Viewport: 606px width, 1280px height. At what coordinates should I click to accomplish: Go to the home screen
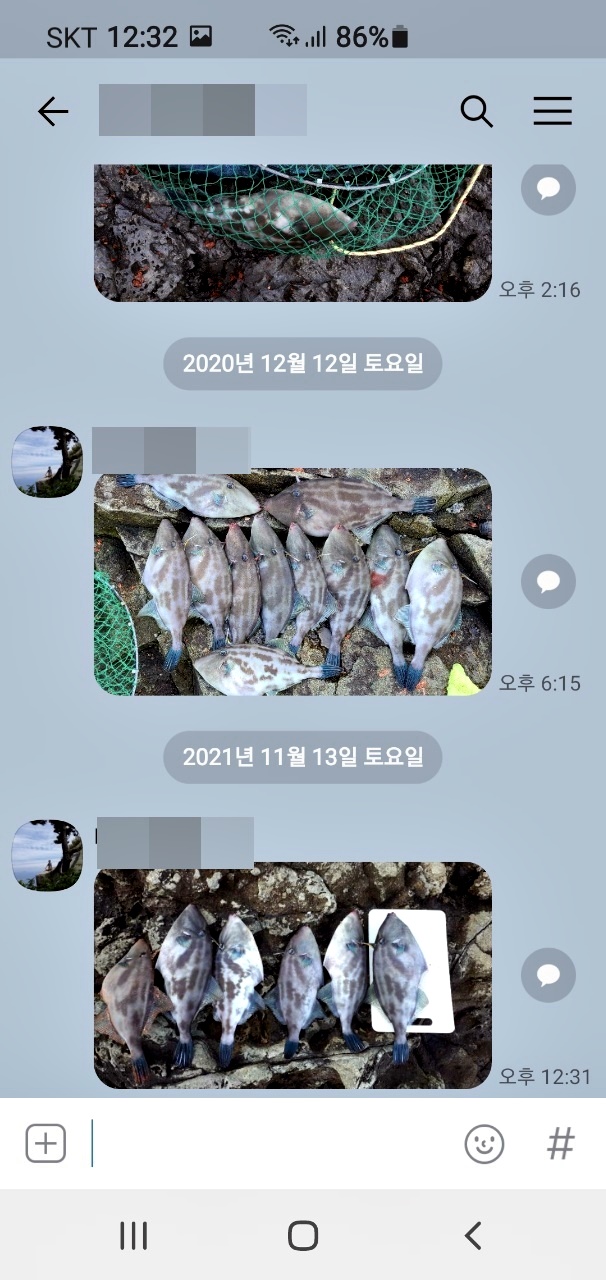click(303, 1236)
